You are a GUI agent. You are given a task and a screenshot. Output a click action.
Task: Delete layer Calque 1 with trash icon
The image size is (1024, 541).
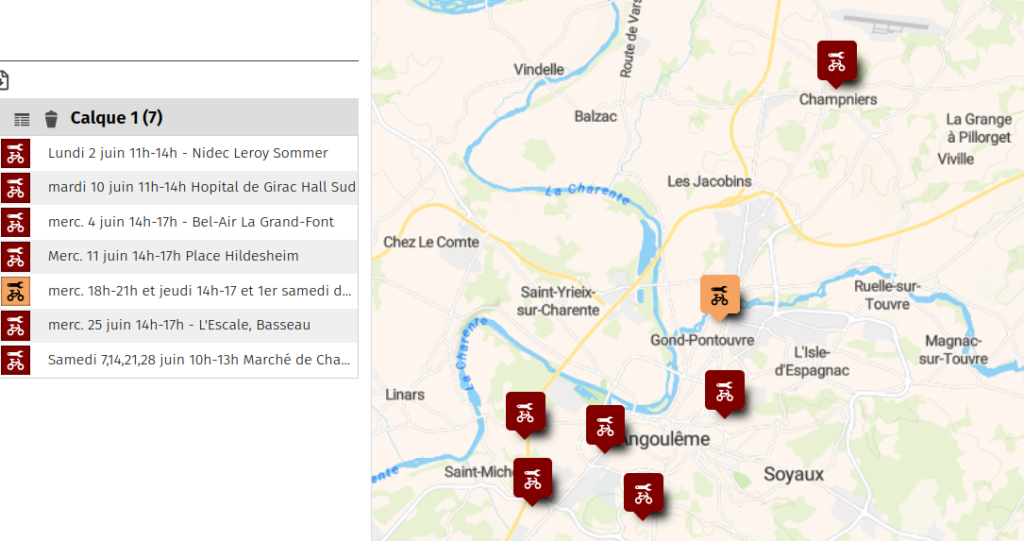click(52, 119)
